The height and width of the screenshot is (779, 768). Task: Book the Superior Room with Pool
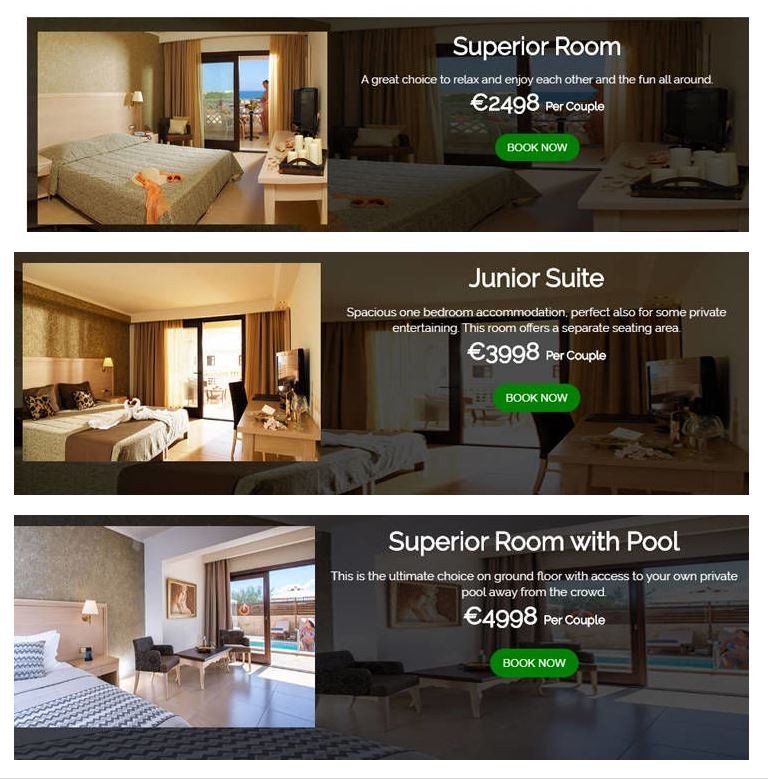tap(534, 662)
